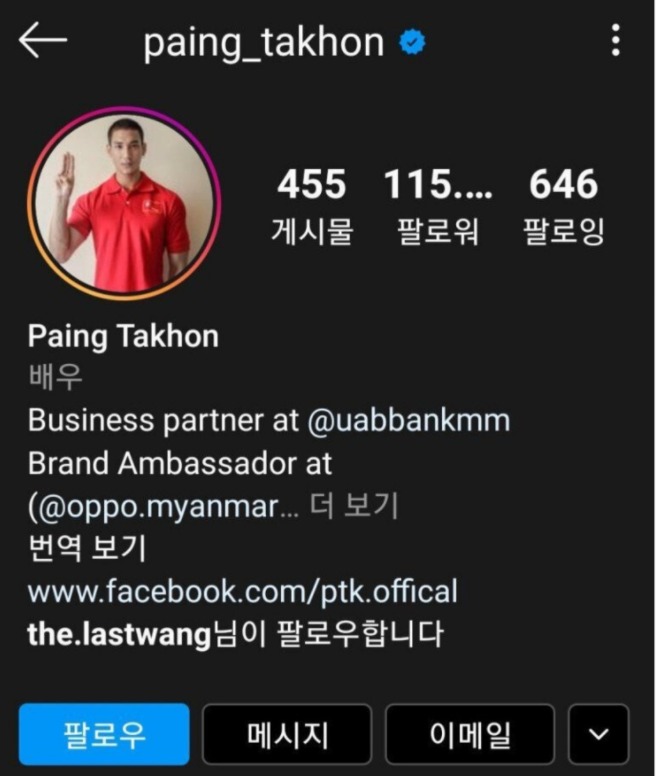This screenshot has height=776, width=656.
Task: Open the @uabbankmm mention in bio
Action: [x=407, y=420]
